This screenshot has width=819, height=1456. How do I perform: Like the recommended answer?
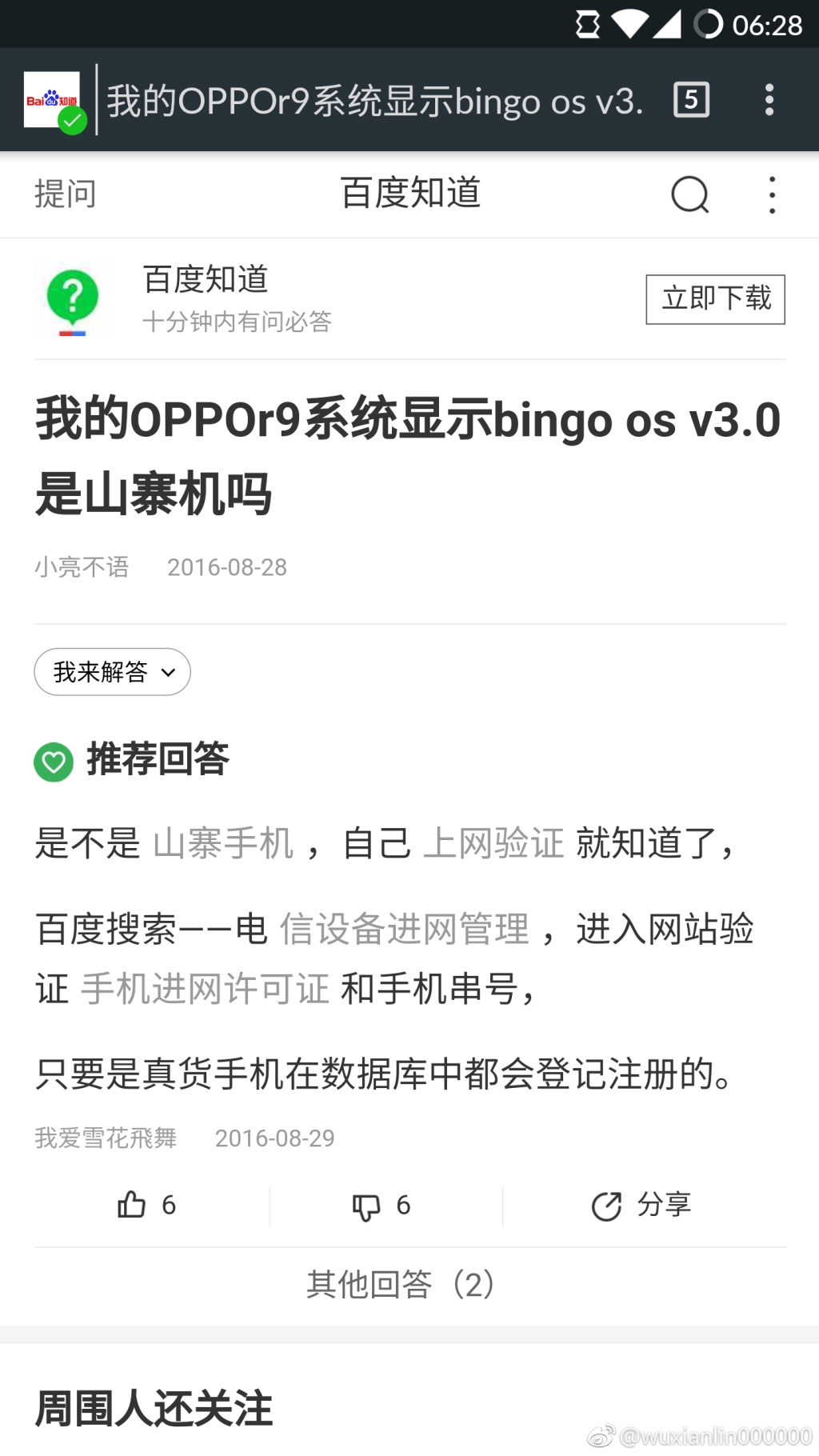point(147,1205)
